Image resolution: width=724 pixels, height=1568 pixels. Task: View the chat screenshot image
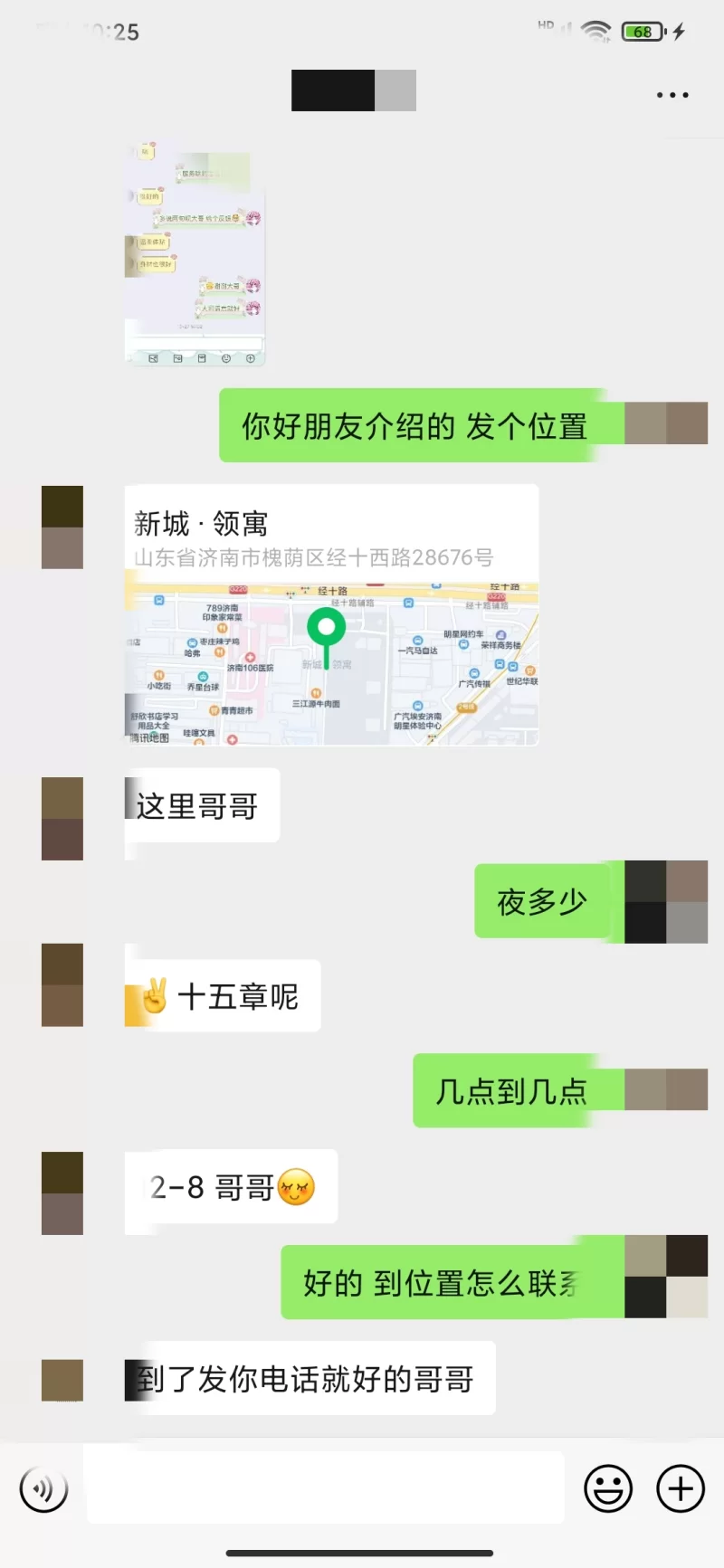point(195,253)
